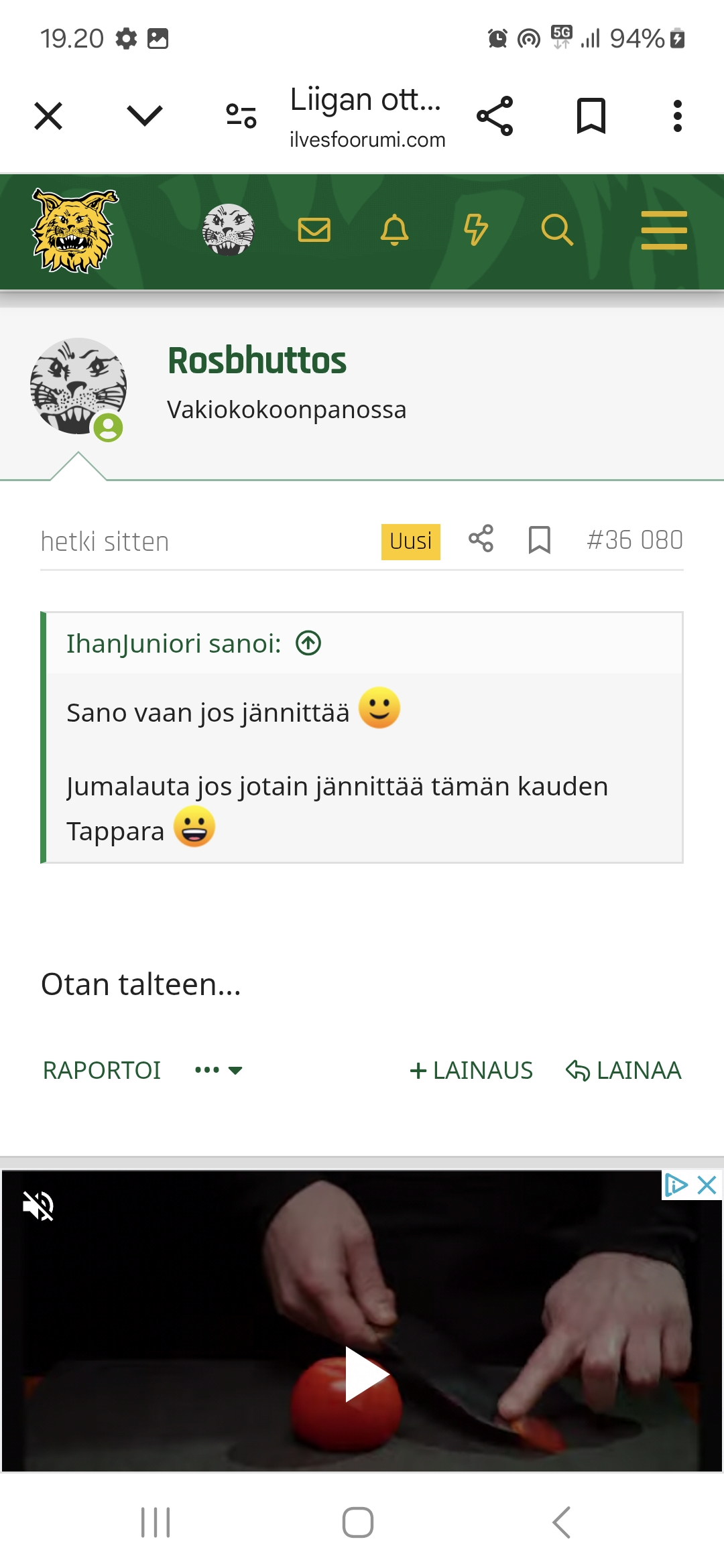Open the browser overflow menu
This screenshot has height=1568, width=724.
[677, 116]
